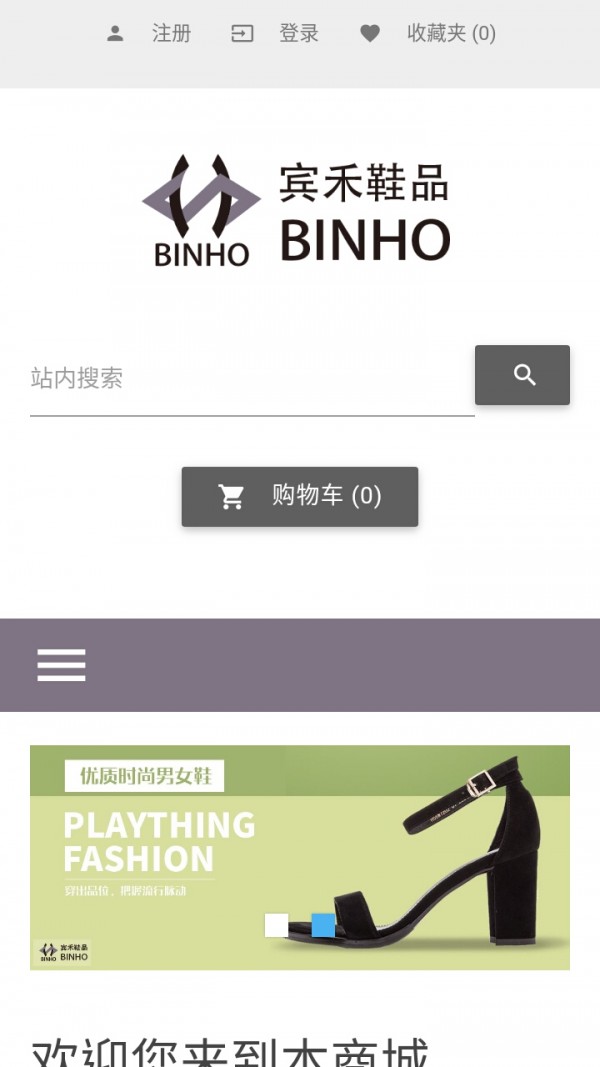Tap the magnifier search button

(522, 375)
